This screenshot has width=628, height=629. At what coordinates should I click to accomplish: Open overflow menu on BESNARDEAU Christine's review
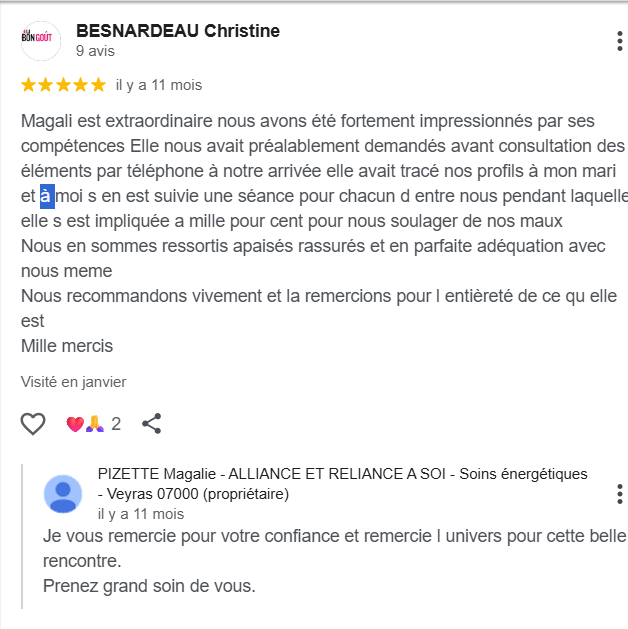coord(620,41)
